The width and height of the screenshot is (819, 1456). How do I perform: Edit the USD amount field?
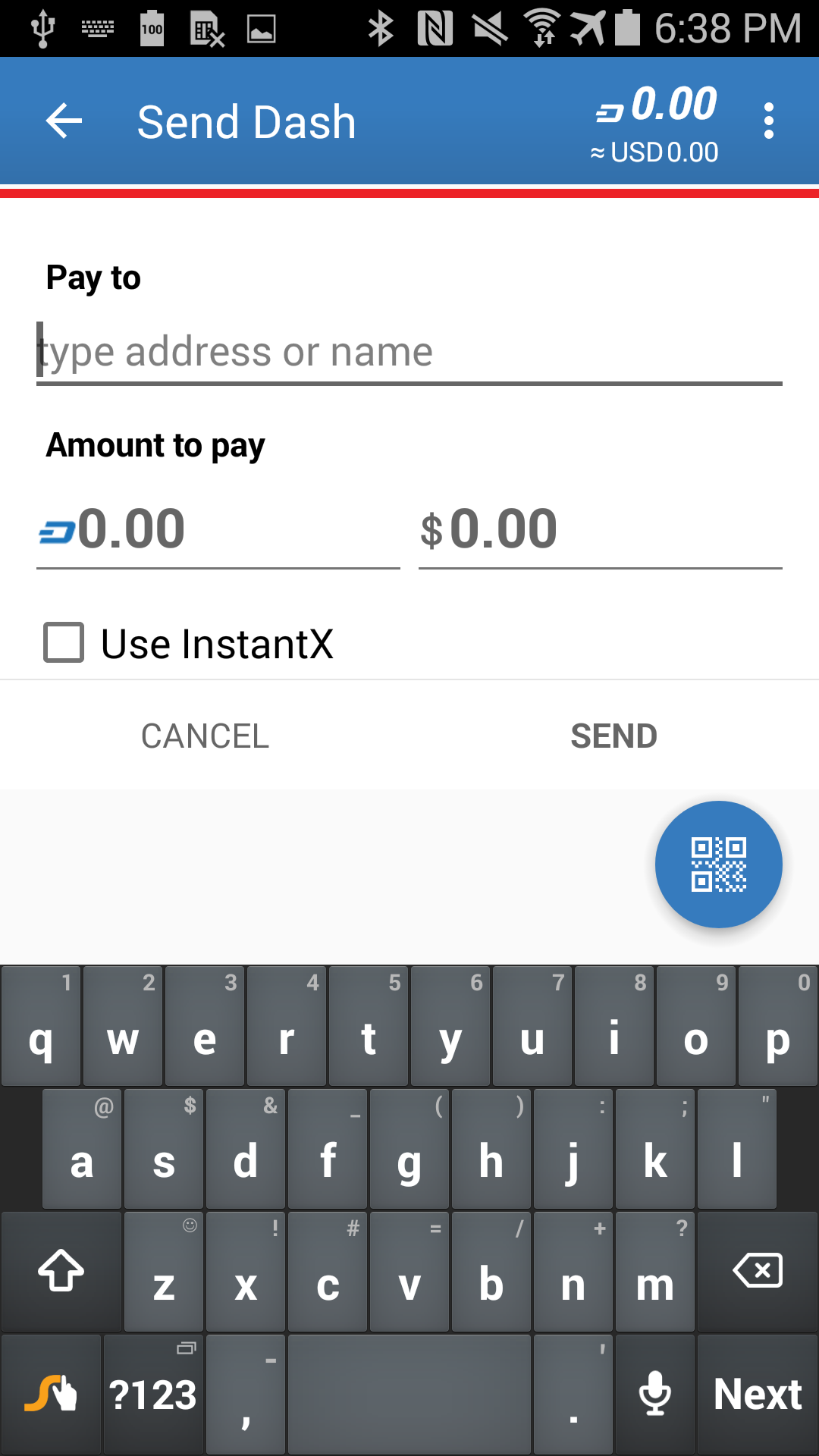601,529
